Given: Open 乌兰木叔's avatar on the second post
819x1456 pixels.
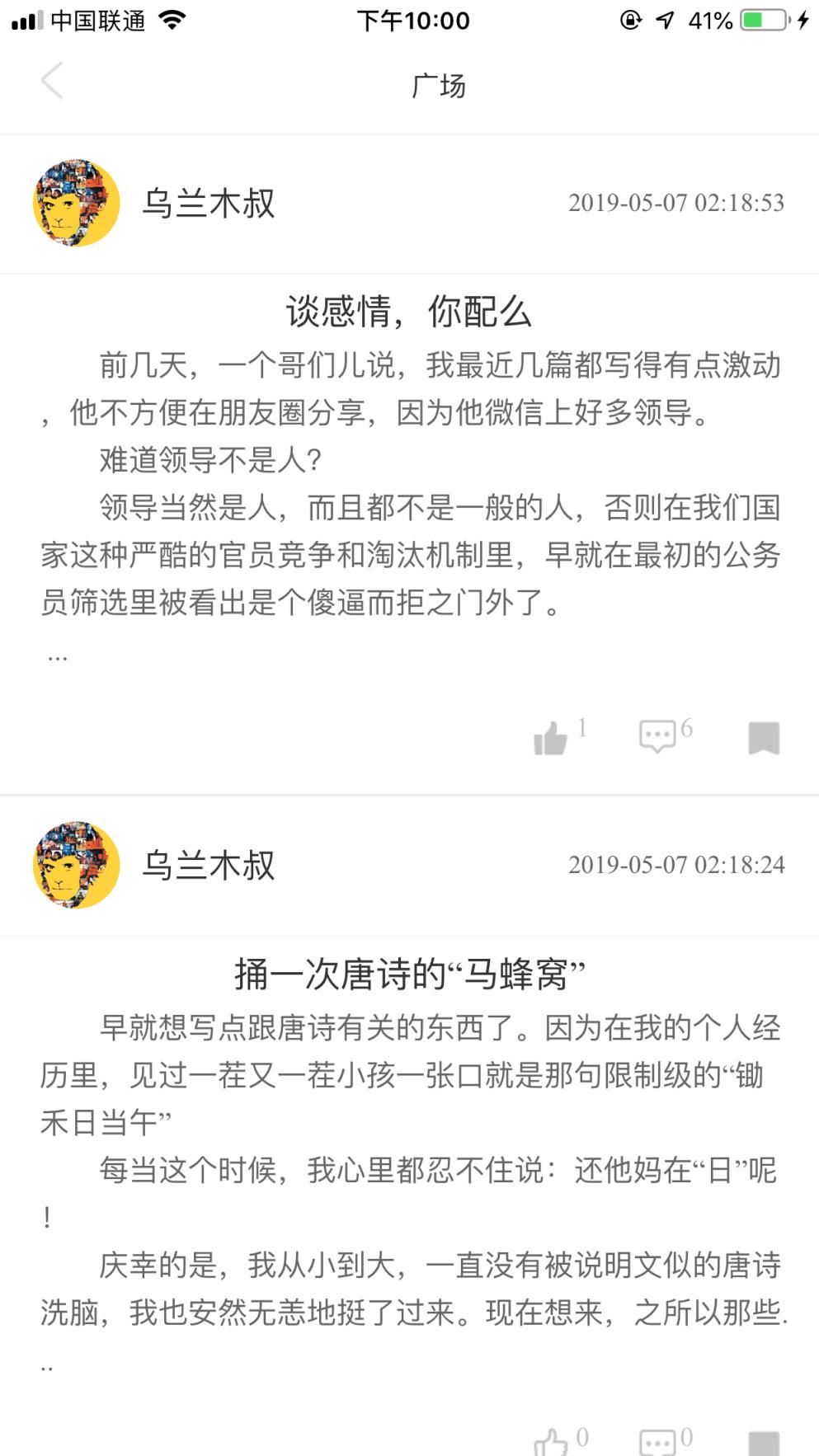Looking at the screenshot, I should (75, 864).
